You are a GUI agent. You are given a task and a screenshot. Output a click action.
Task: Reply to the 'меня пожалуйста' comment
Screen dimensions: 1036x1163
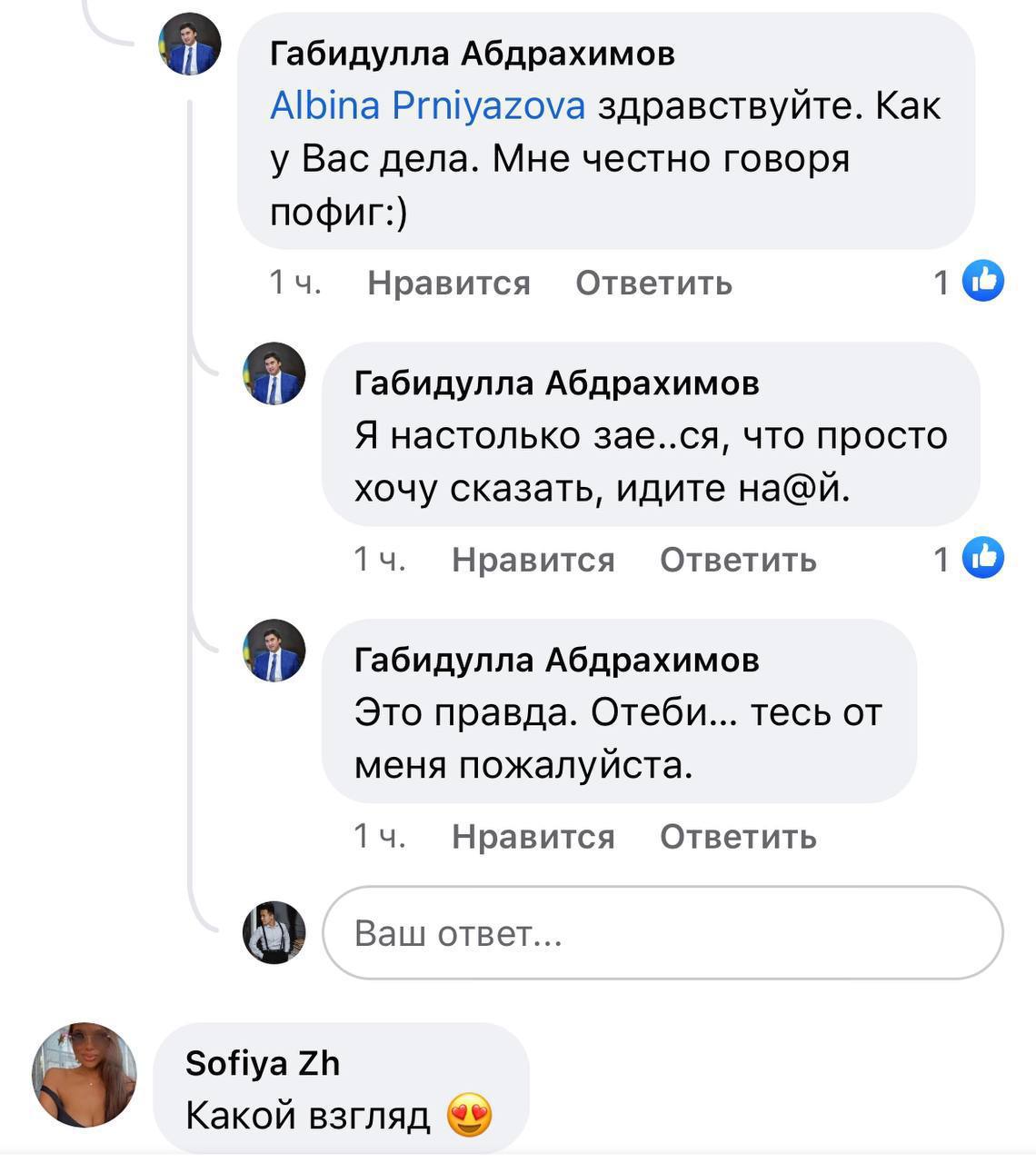tap(738, 836)
